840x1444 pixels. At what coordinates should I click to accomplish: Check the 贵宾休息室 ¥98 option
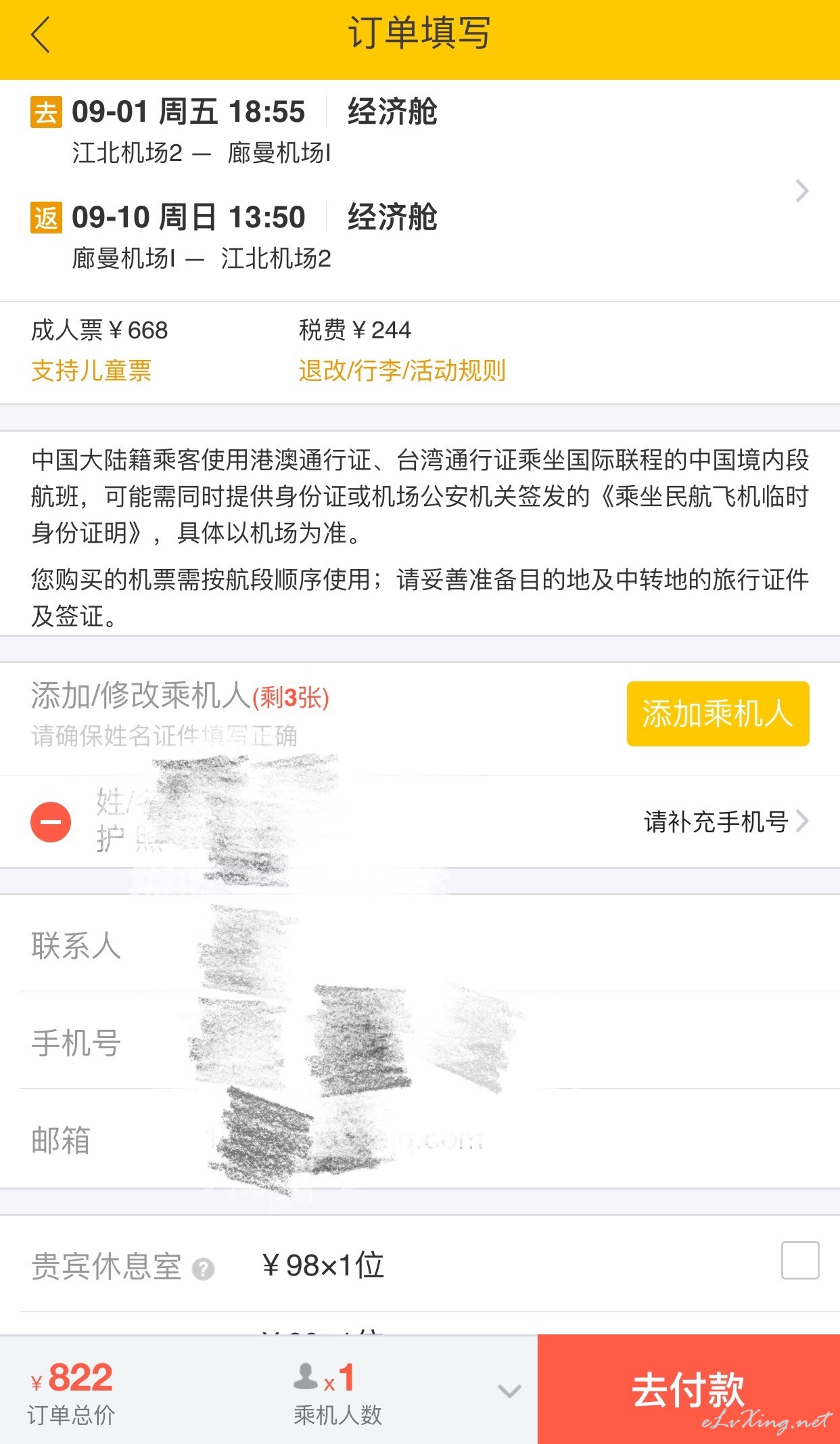coord(800,1260)
